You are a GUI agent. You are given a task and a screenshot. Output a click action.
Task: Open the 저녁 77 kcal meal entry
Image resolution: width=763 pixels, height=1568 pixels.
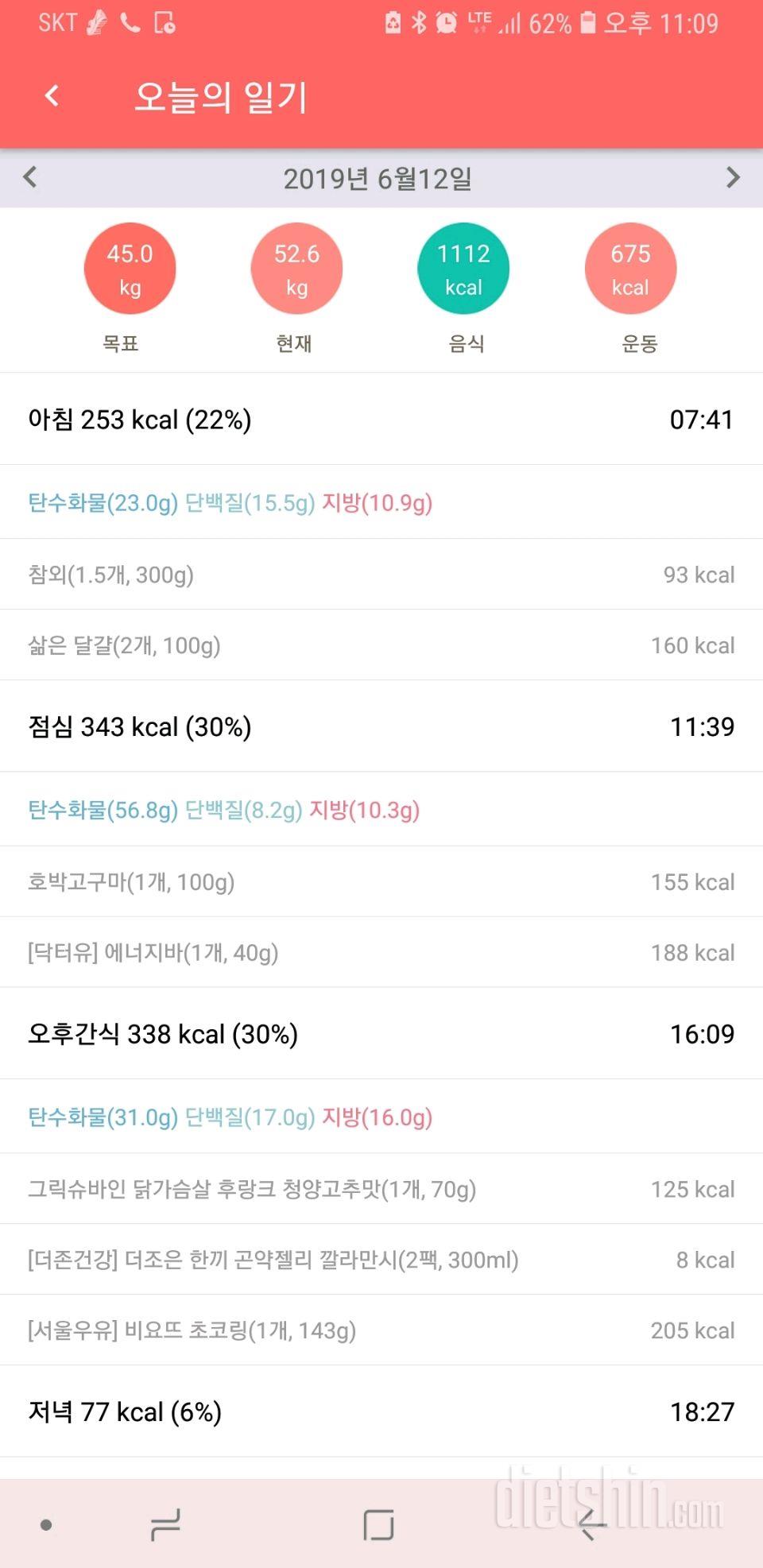click(x=380, y=1411)
